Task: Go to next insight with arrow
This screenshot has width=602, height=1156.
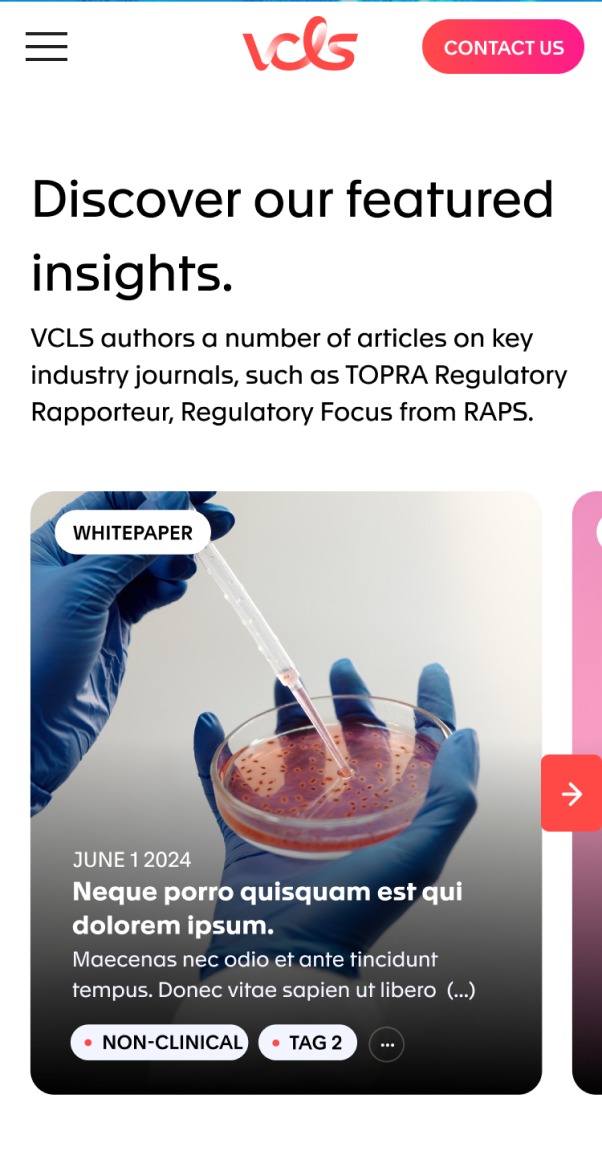Action: tap(571, 793)
